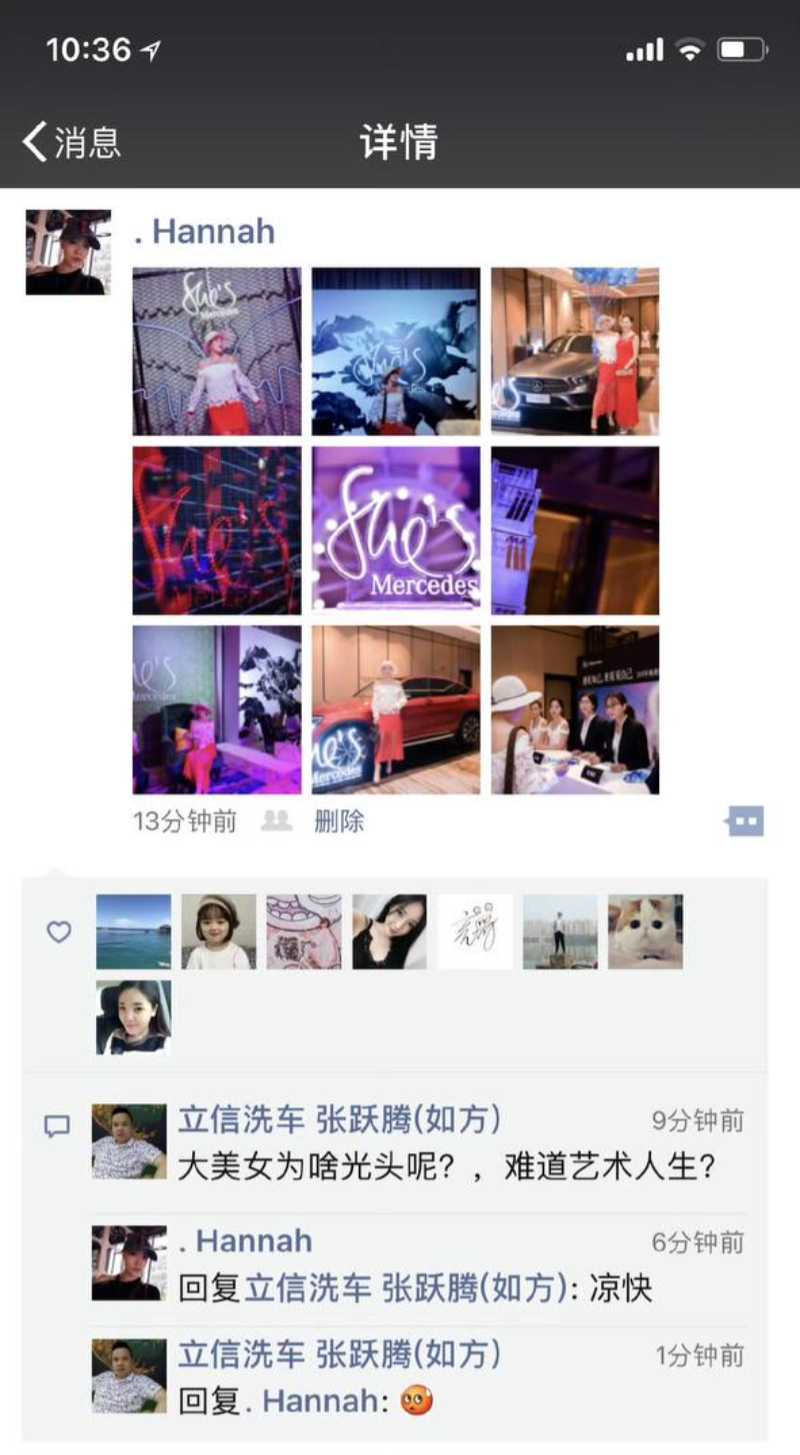Viewport: 800px width, 1455px height.
Task: Go back to 消息
Action: click(x=72, y=142)
